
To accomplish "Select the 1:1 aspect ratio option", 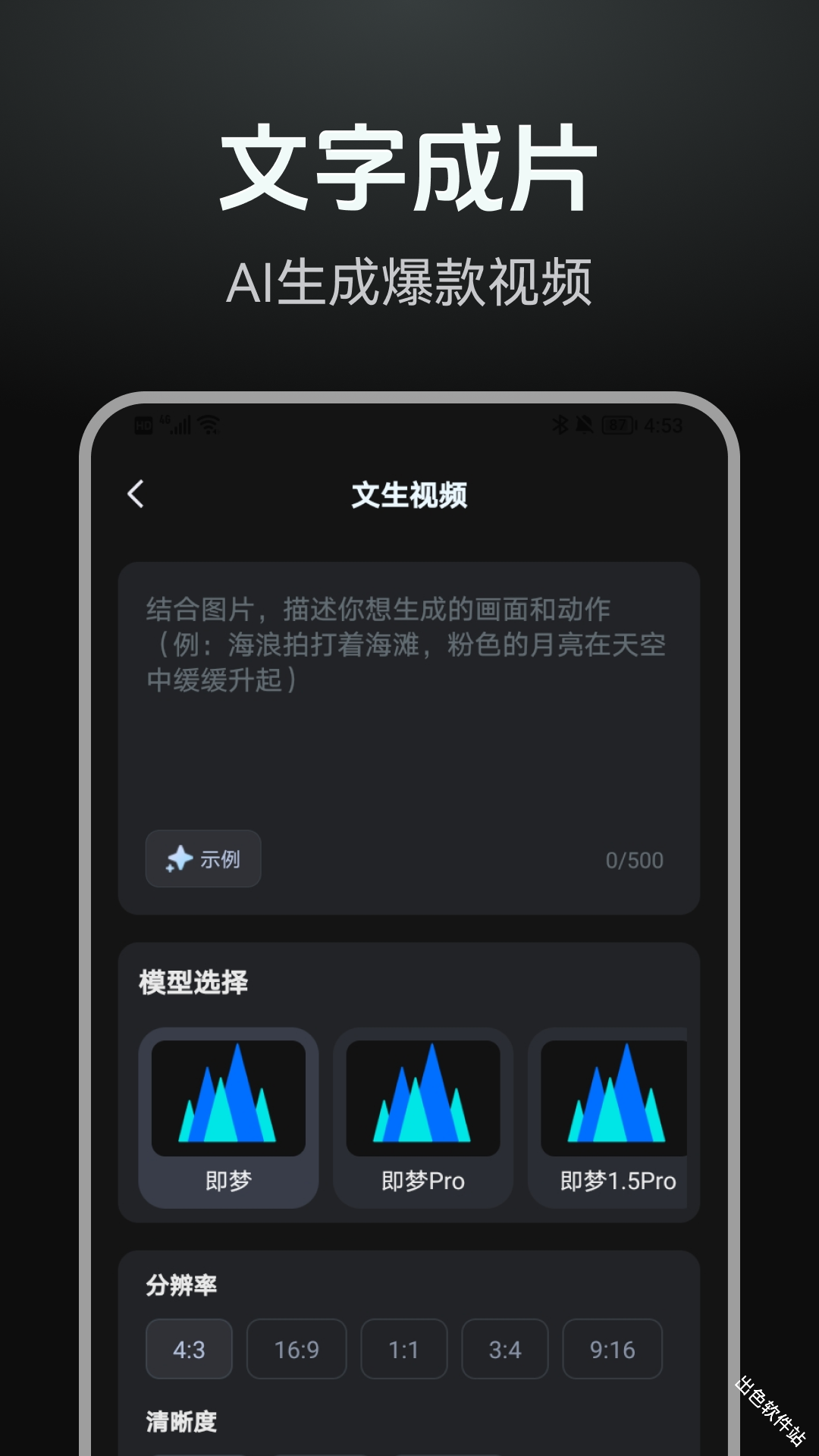I will pyautogui.click(x=403, y=1349).
